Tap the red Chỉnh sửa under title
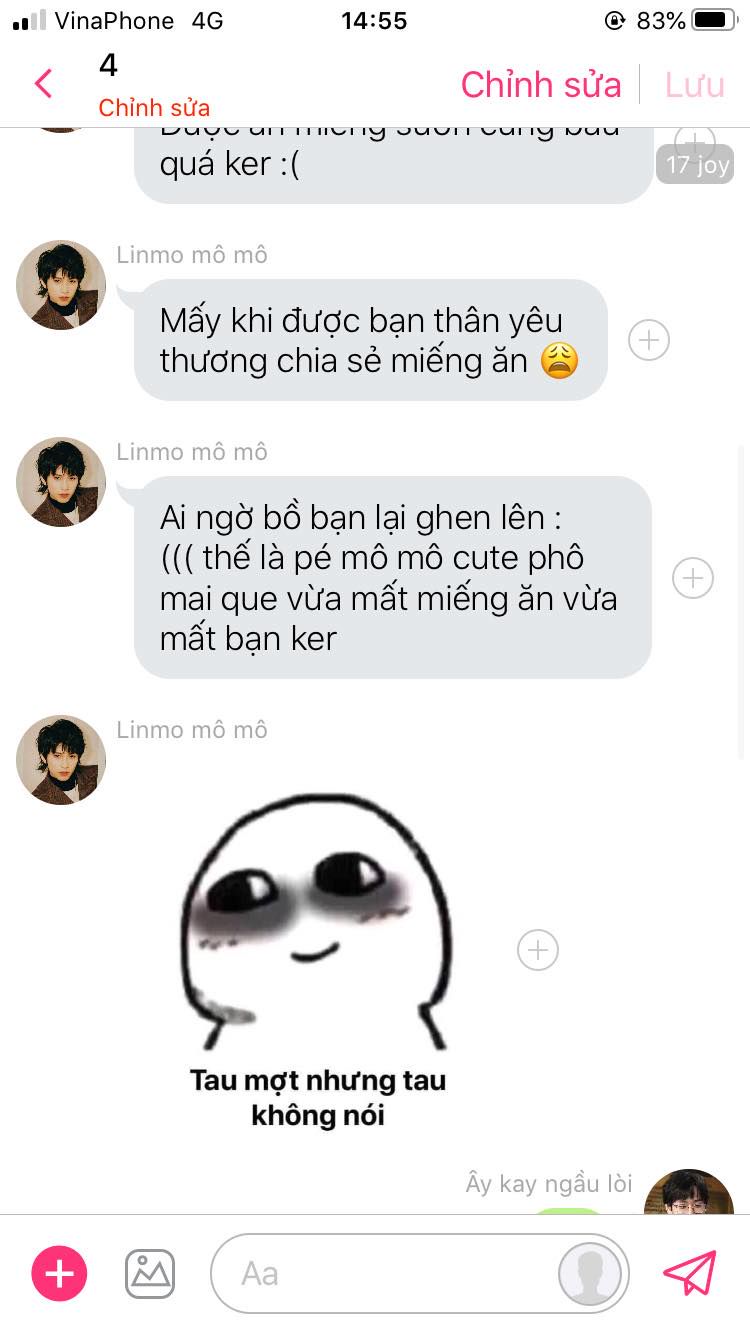Viewport: 750px width, 1334px height. (154, 108)
